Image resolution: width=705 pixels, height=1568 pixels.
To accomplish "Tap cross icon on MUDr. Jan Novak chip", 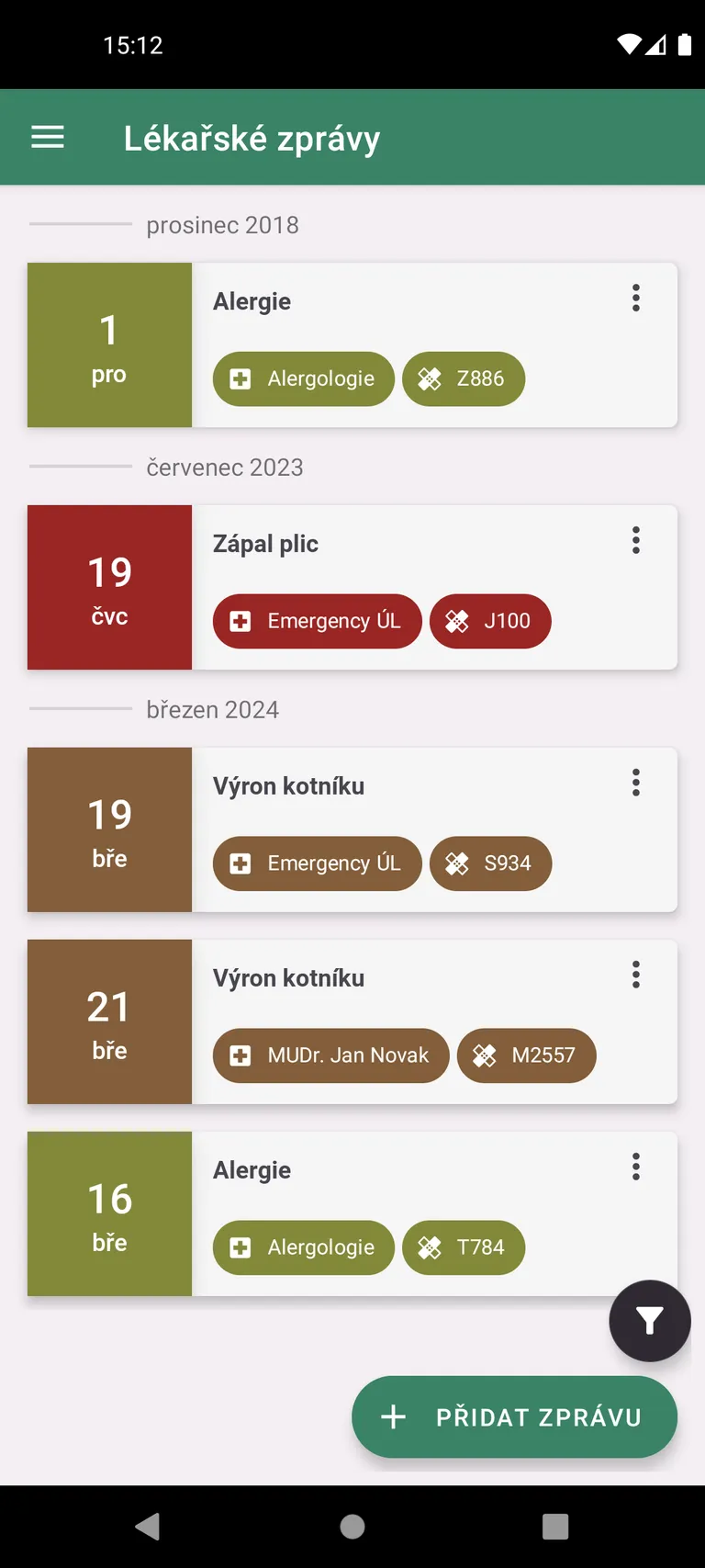I will pyautogui.click(x=239, y=1055).
